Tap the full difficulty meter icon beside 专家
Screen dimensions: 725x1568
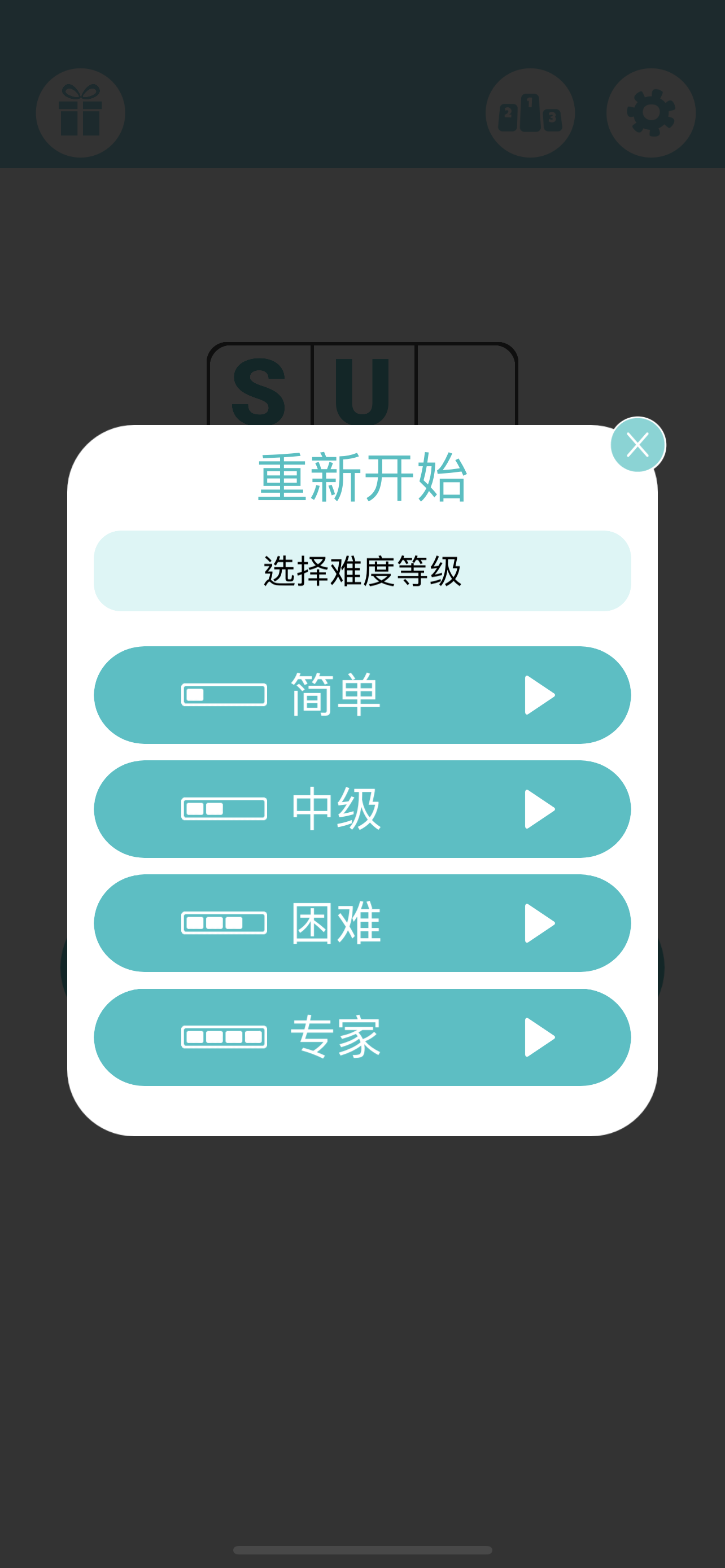tap(224, 1037)
